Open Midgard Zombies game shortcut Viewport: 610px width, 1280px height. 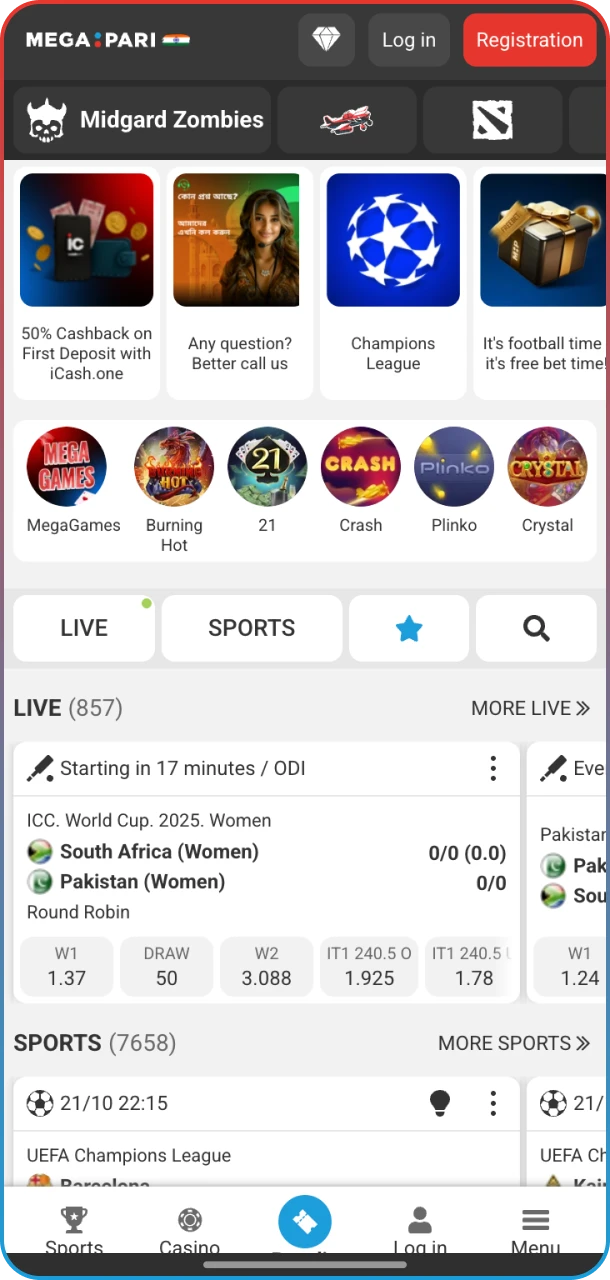click(x=143, y=120)
